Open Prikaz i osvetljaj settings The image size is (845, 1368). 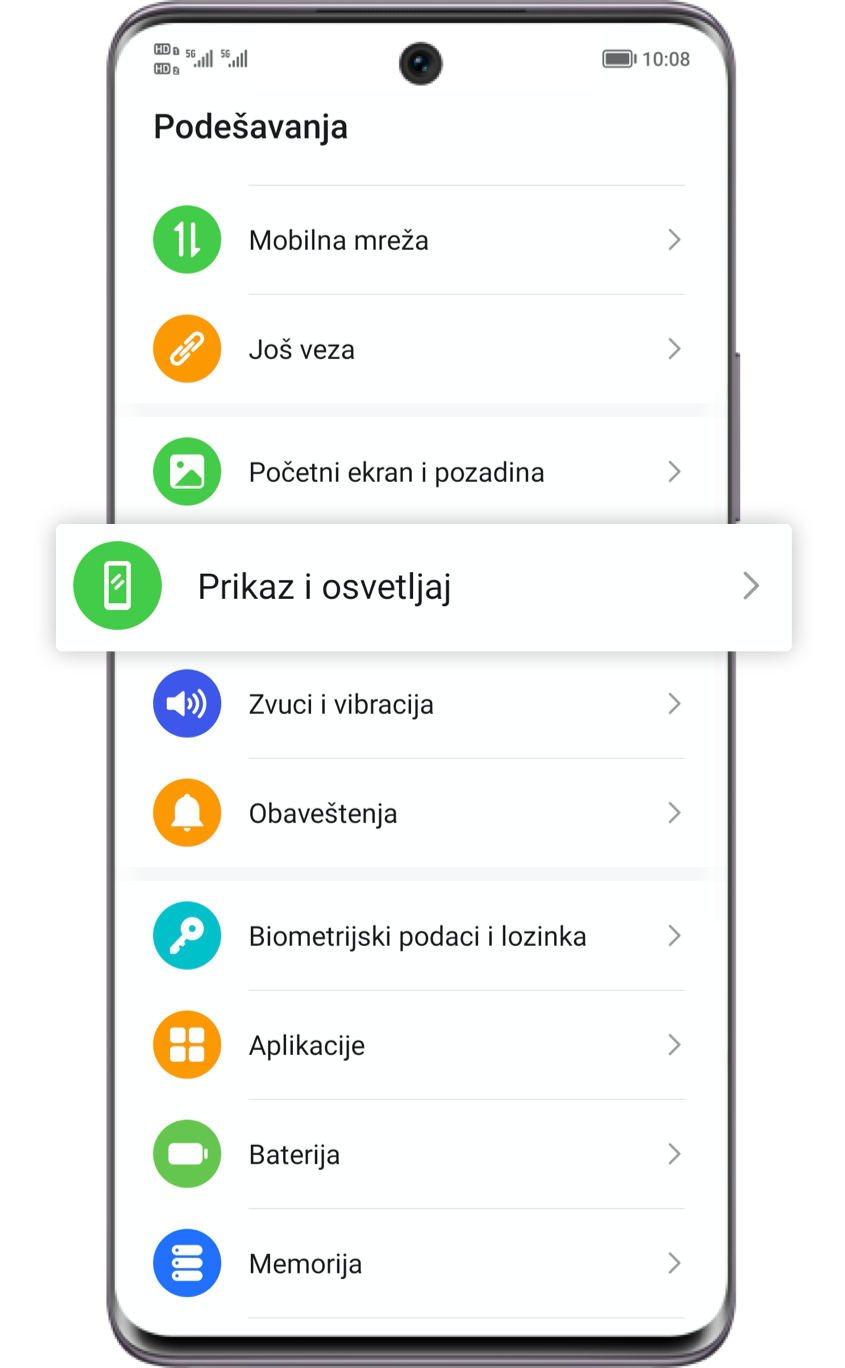[x=423, y=587]
